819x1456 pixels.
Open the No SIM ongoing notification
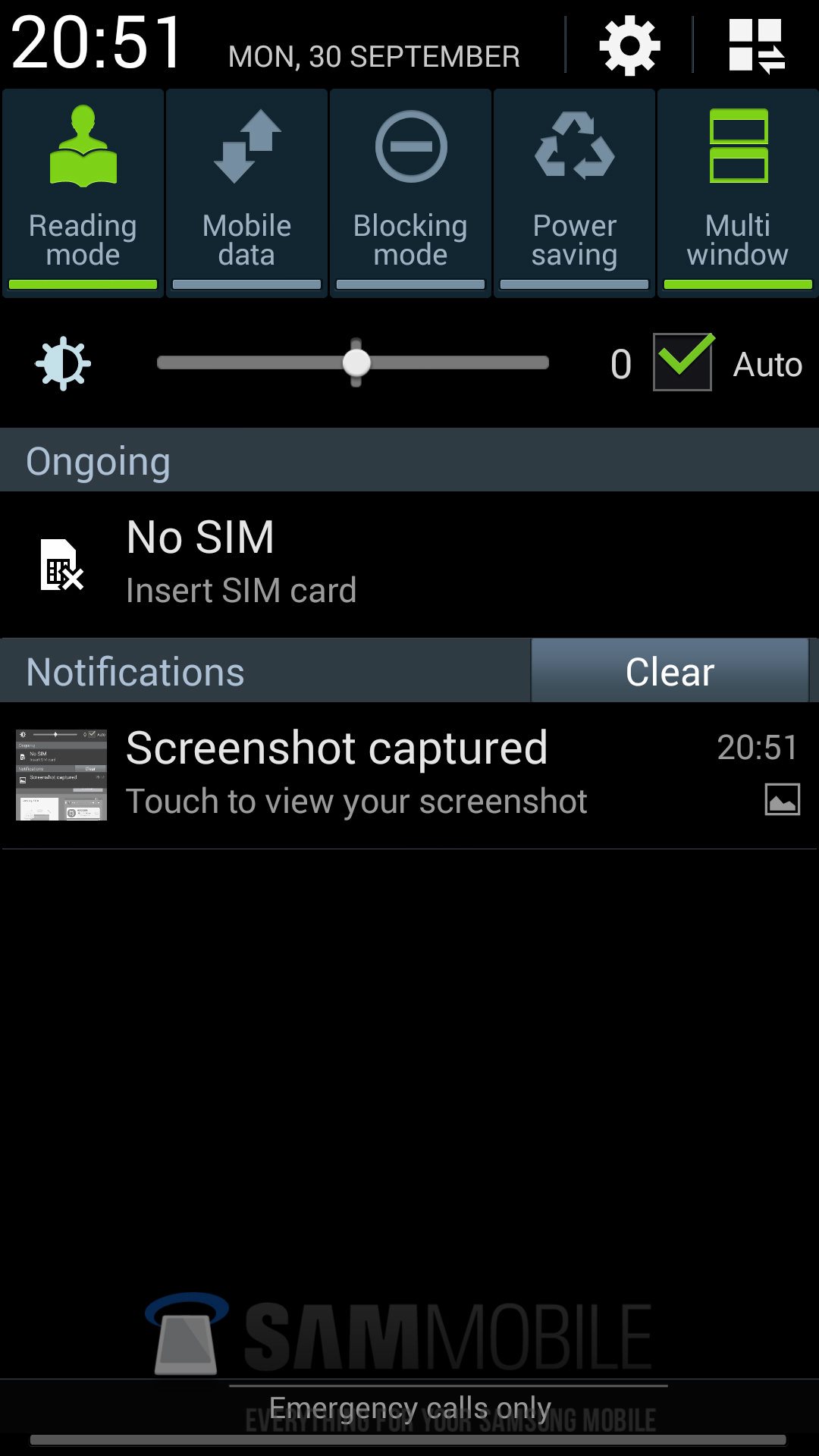[409, 563]
